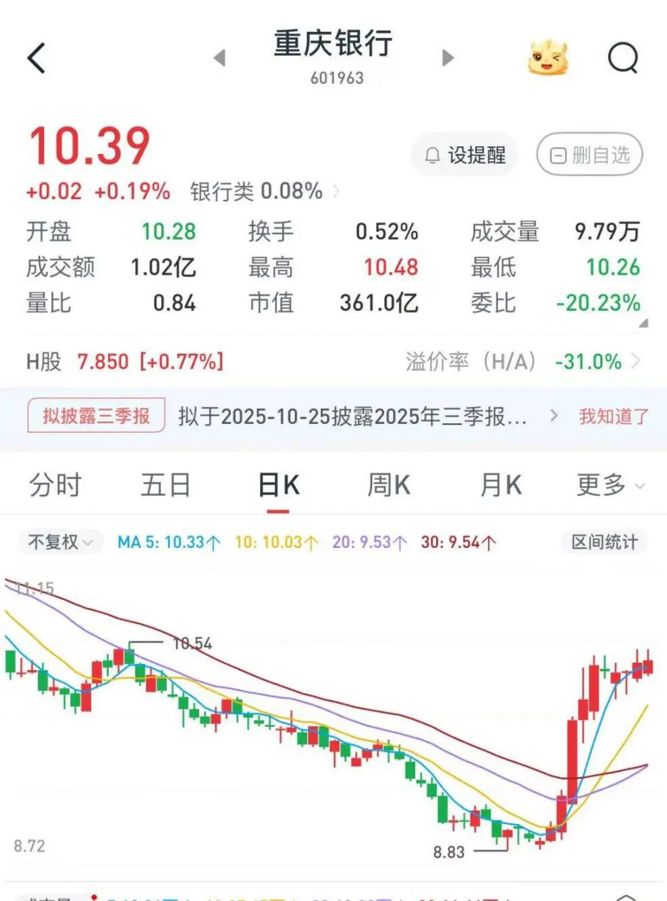
Task: Tap 设提醒 to set alert
Action: [465, 155]
